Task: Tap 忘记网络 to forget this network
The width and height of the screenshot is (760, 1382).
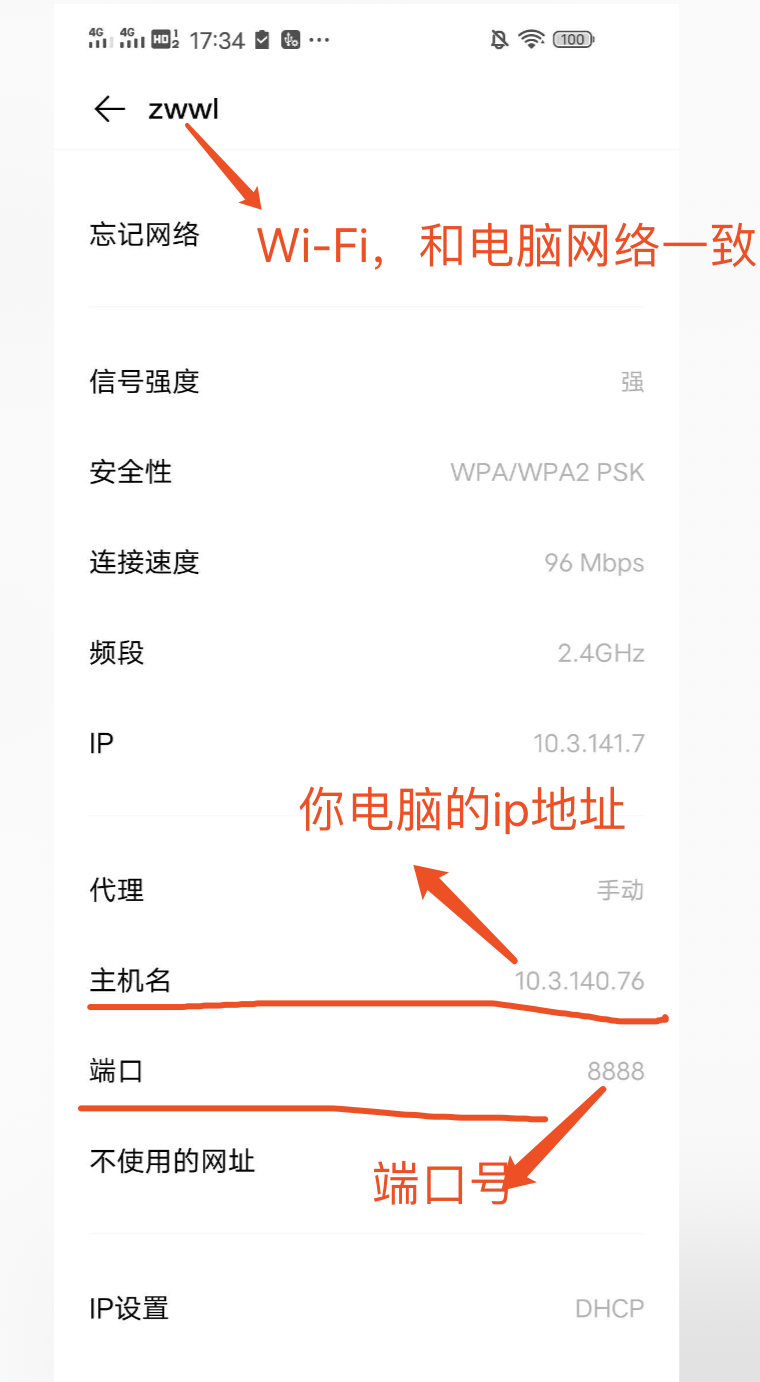Action: 145,235
